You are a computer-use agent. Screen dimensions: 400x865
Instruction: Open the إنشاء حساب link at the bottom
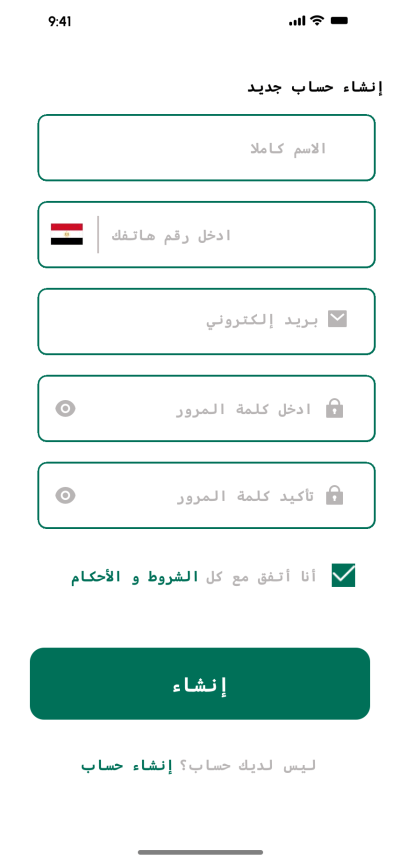[126, 766]
